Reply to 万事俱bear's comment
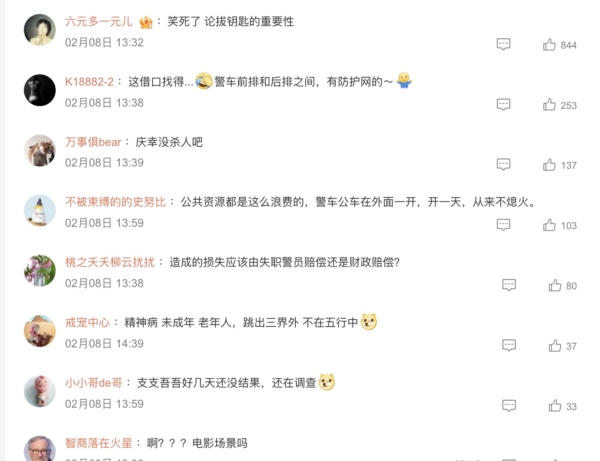 tap(504, 165)
